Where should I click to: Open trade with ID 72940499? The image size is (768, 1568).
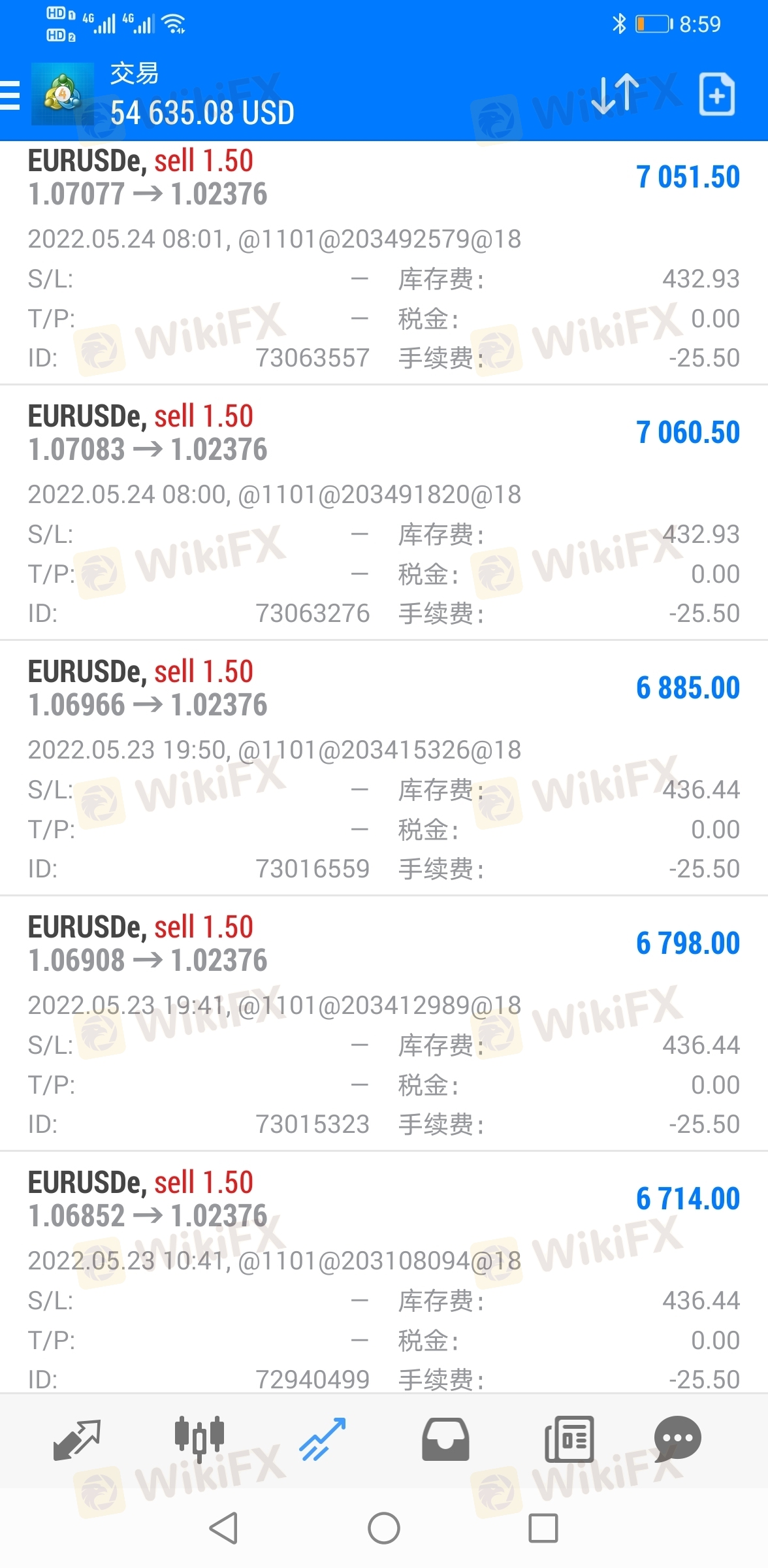(x=384, y=1273)
